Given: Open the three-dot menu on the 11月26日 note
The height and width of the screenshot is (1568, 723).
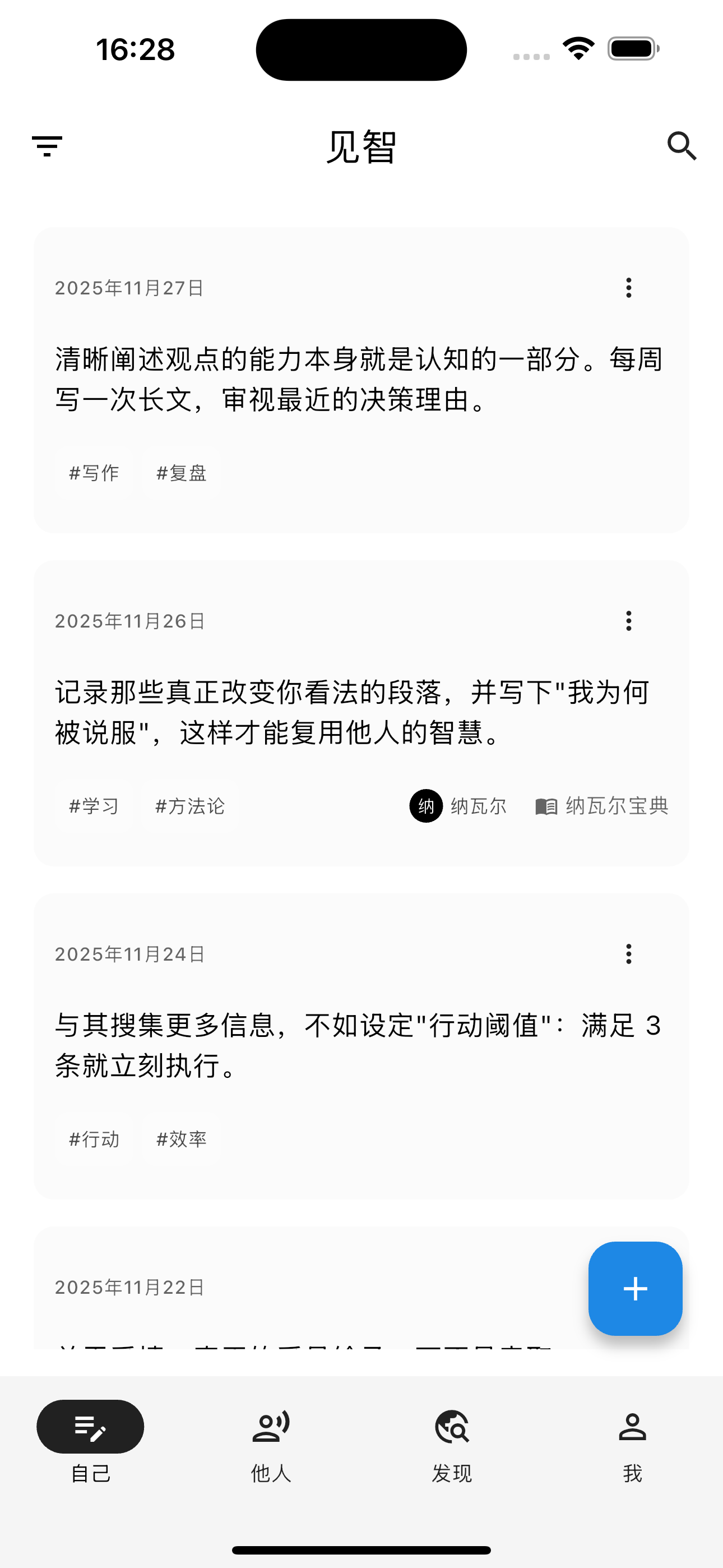Looking at the screenshot, I should pos(628,620).
